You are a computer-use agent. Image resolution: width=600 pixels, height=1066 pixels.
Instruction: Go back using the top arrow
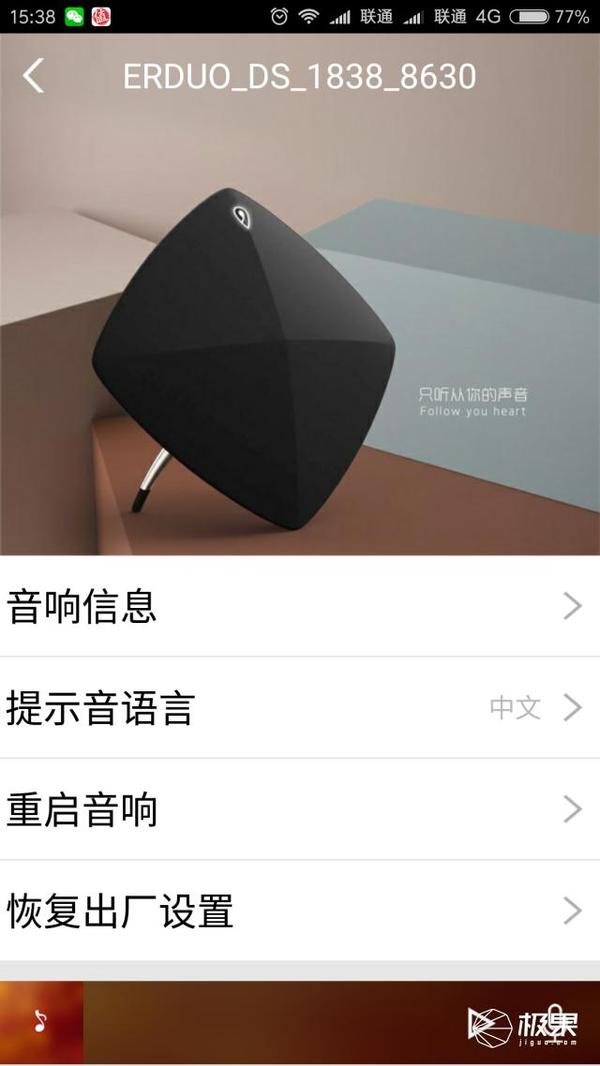coord(34,76)
